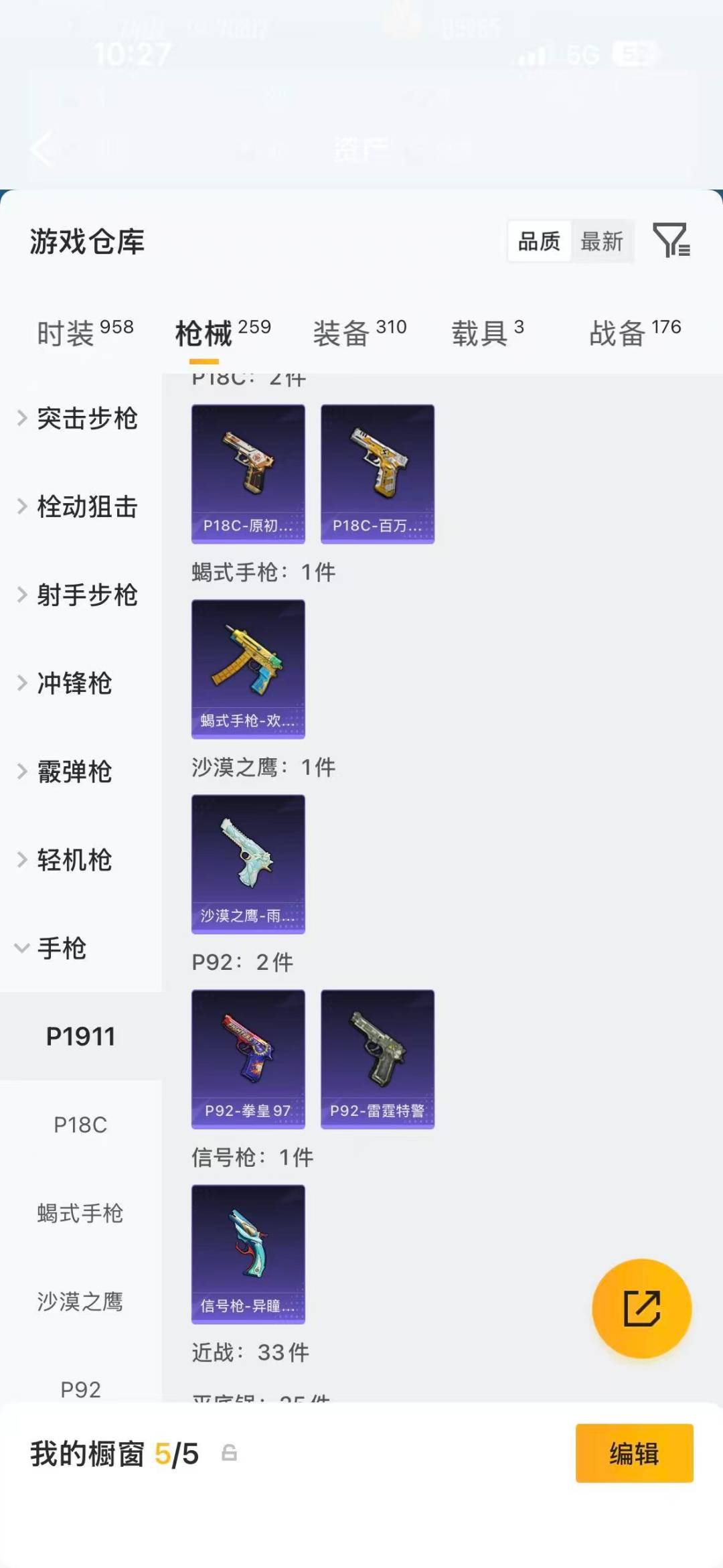Click the lock icon beside 我的橱窗

tap(229, 1455)
